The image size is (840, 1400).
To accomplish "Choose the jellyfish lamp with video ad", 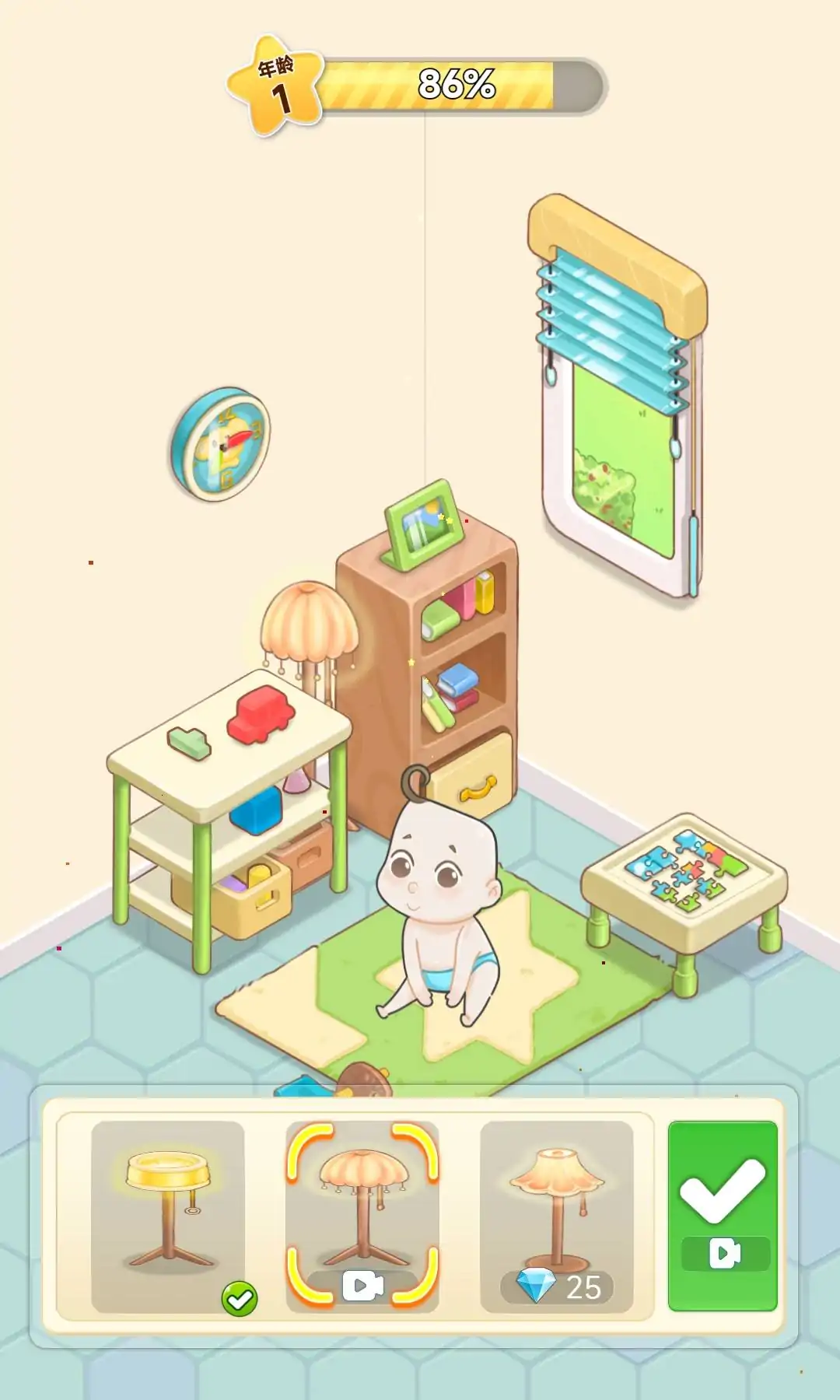I will point(362,1216).
